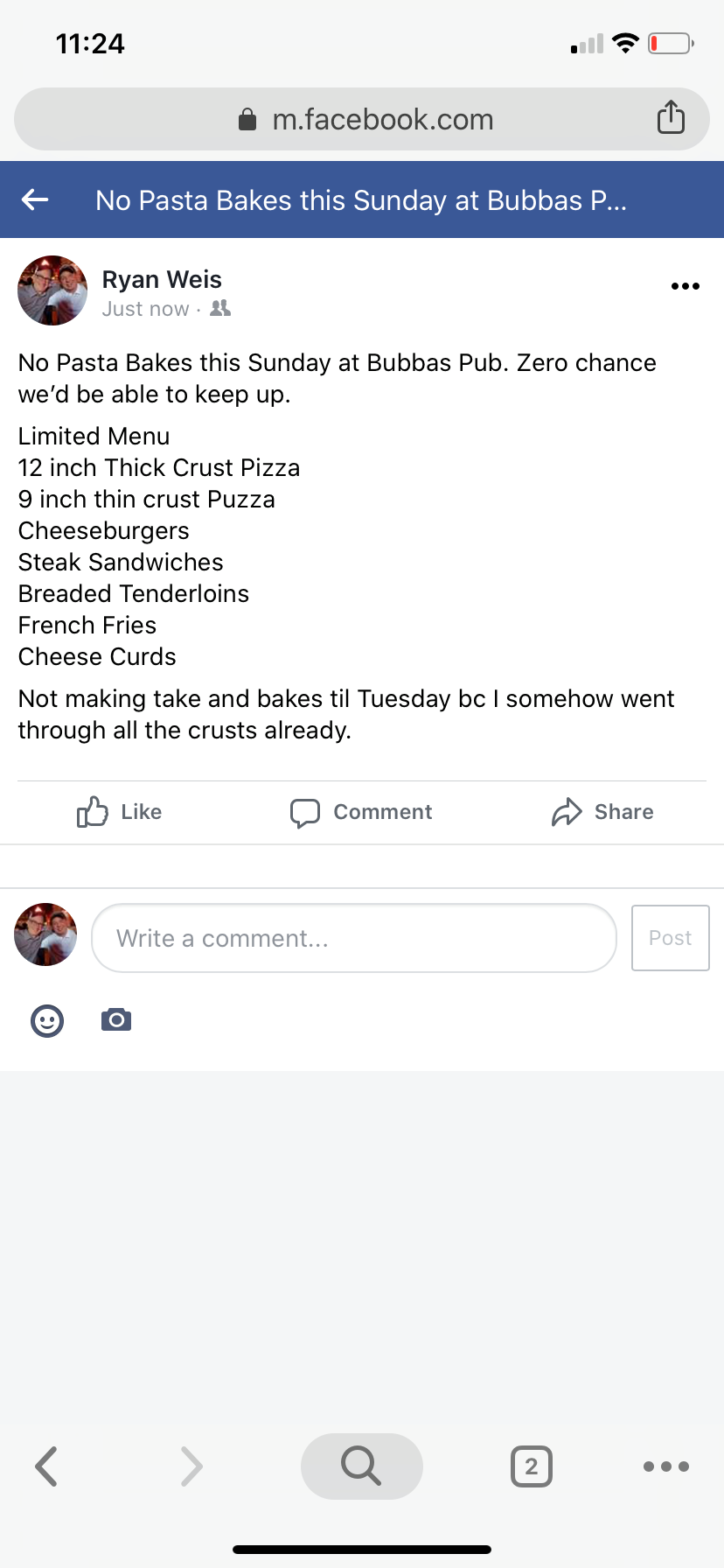The image size is (724, 1568).
Task: Focus the Write a comment field
Action: coord(353,938)
